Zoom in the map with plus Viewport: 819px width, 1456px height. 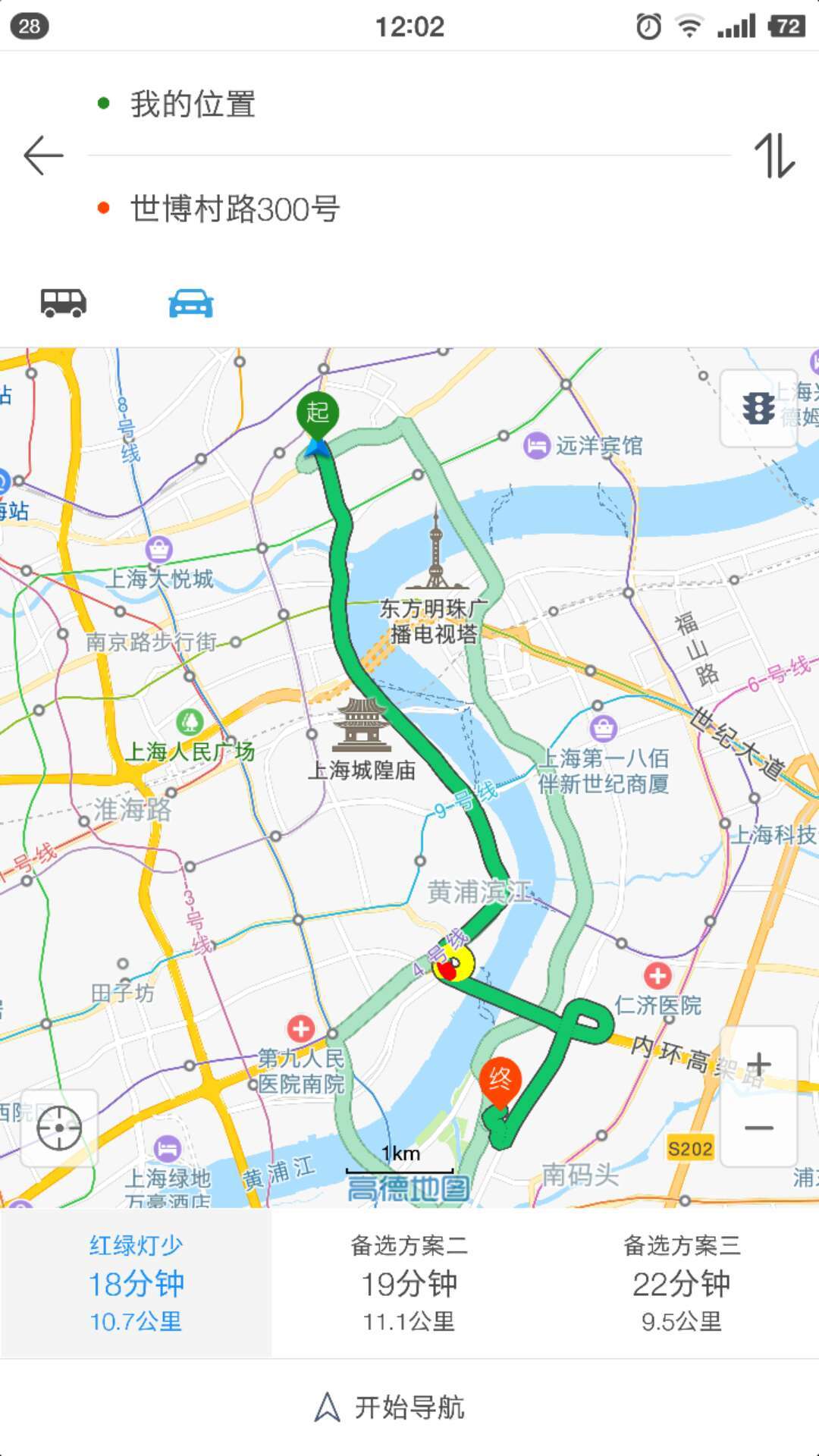click(759, 1063)
